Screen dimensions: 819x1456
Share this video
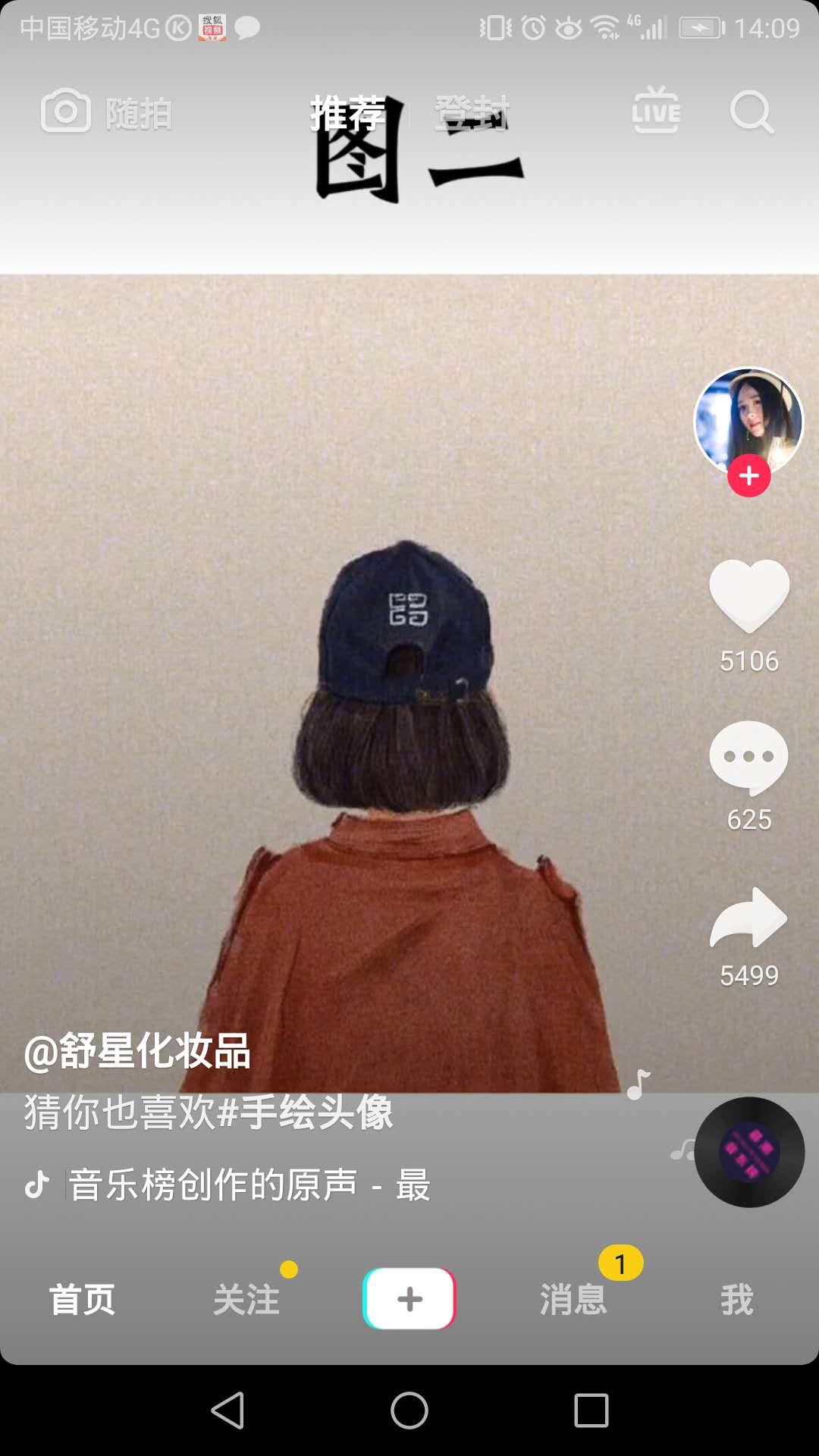click(749, 918)
